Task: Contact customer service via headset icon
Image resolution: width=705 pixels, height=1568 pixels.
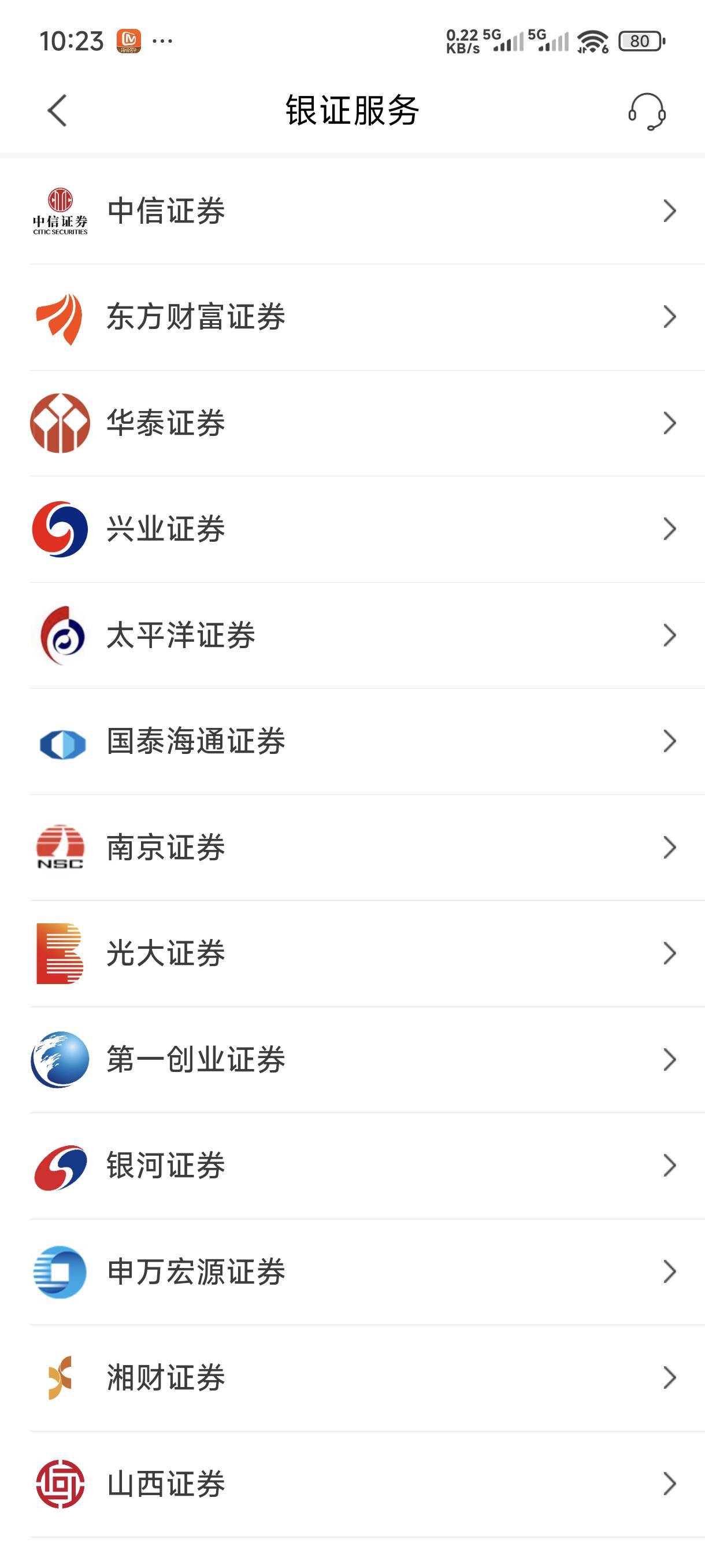Action: 647,112
